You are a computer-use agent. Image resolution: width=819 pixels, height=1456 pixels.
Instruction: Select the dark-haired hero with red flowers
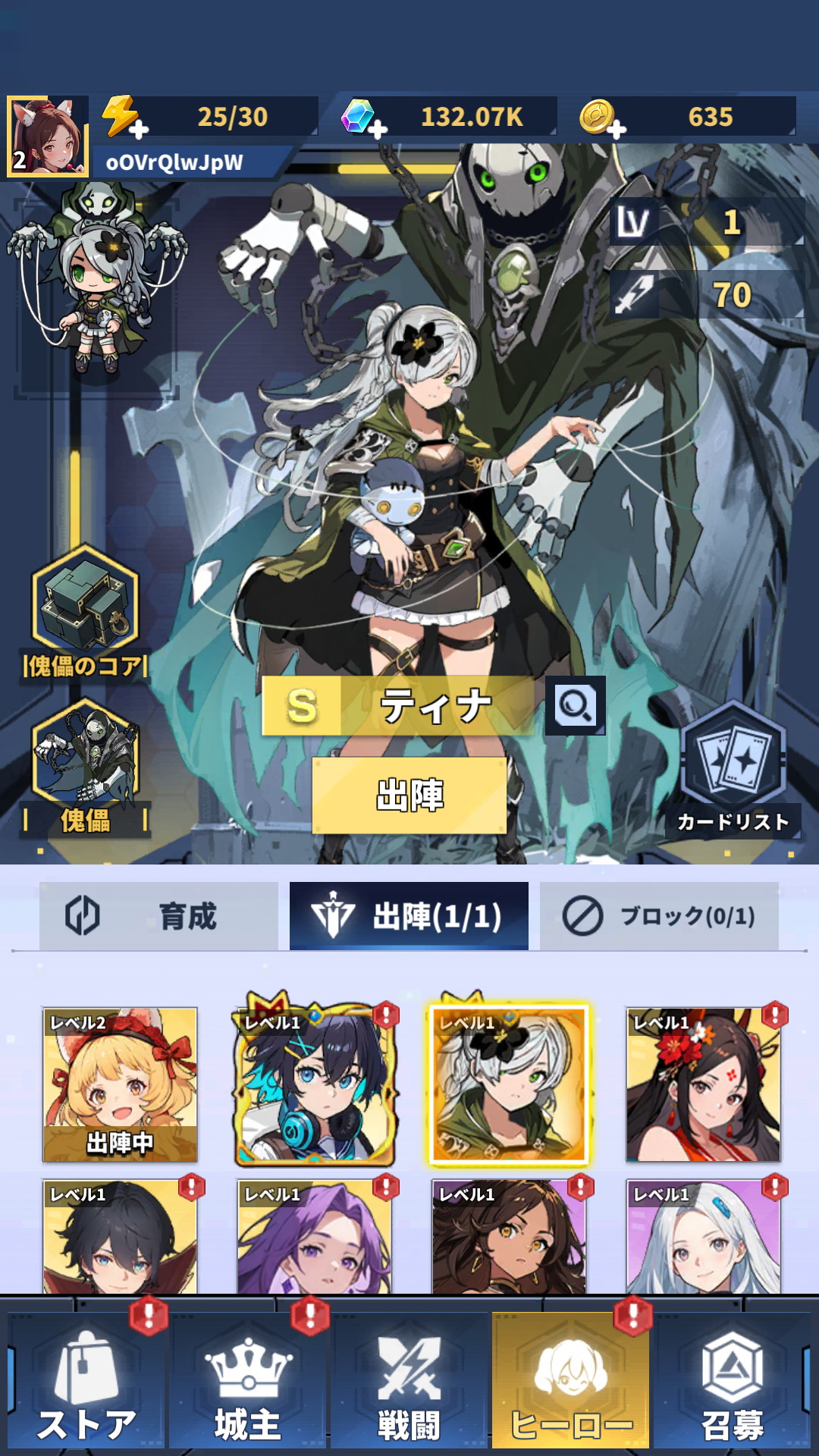point(703,1084)
